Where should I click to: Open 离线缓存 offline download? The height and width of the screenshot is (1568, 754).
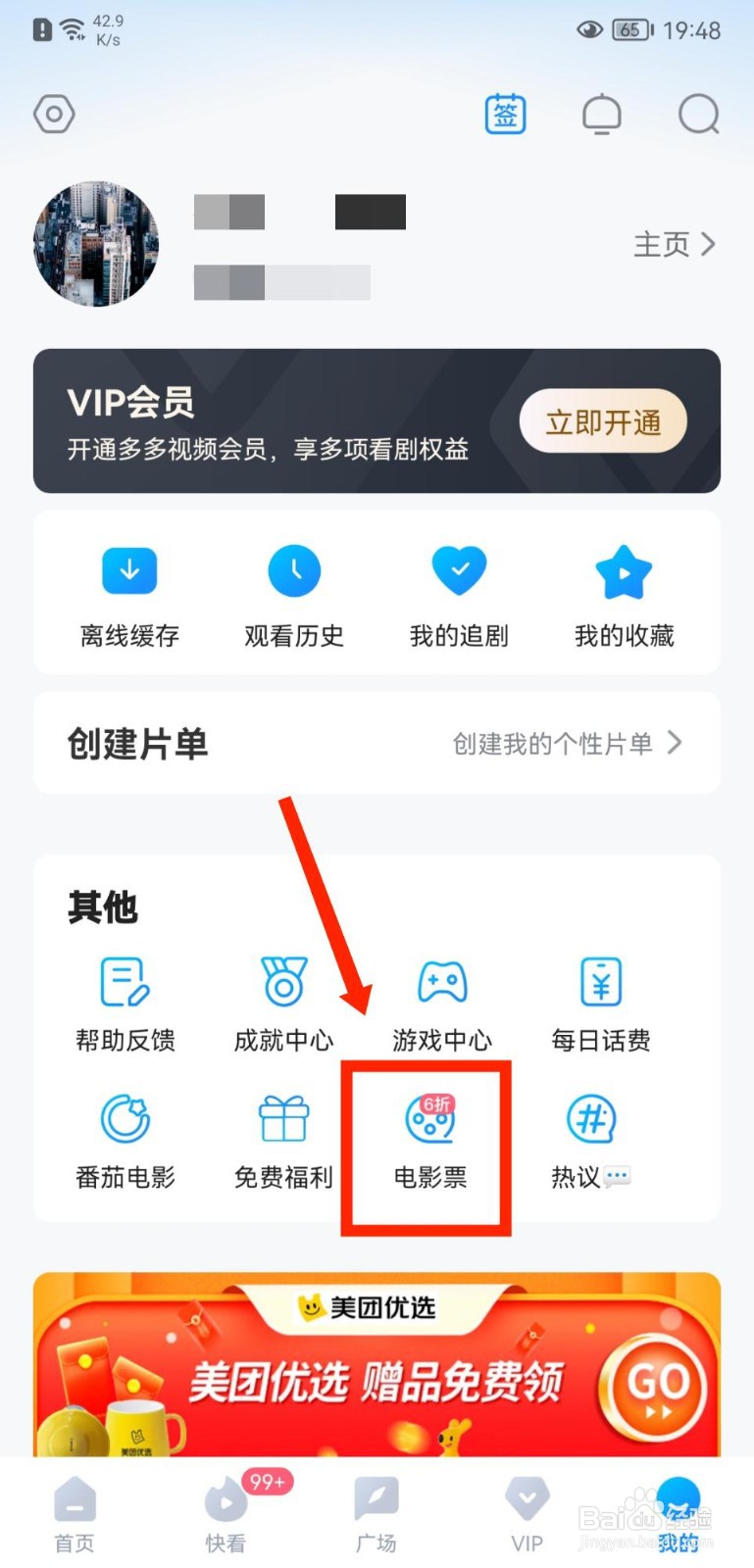click(x=128, y=595)
